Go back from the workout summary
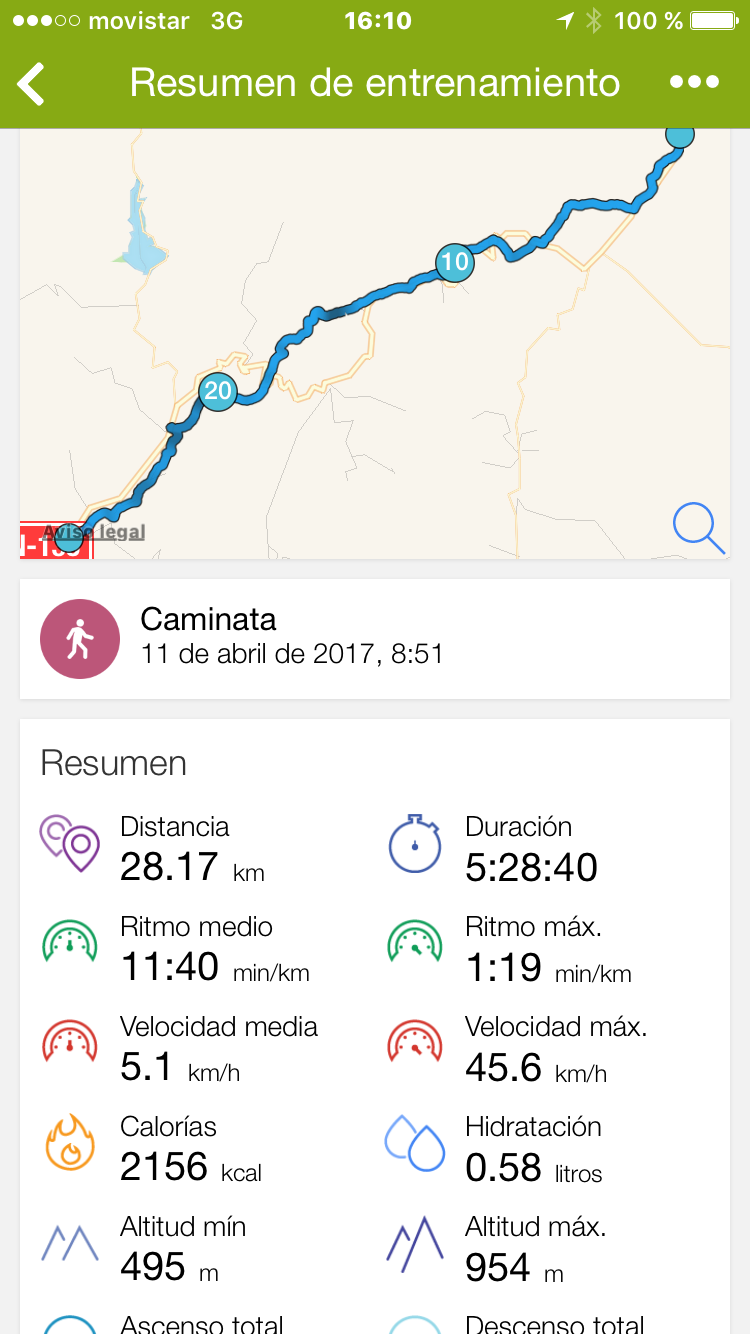 tap(32, 83)
